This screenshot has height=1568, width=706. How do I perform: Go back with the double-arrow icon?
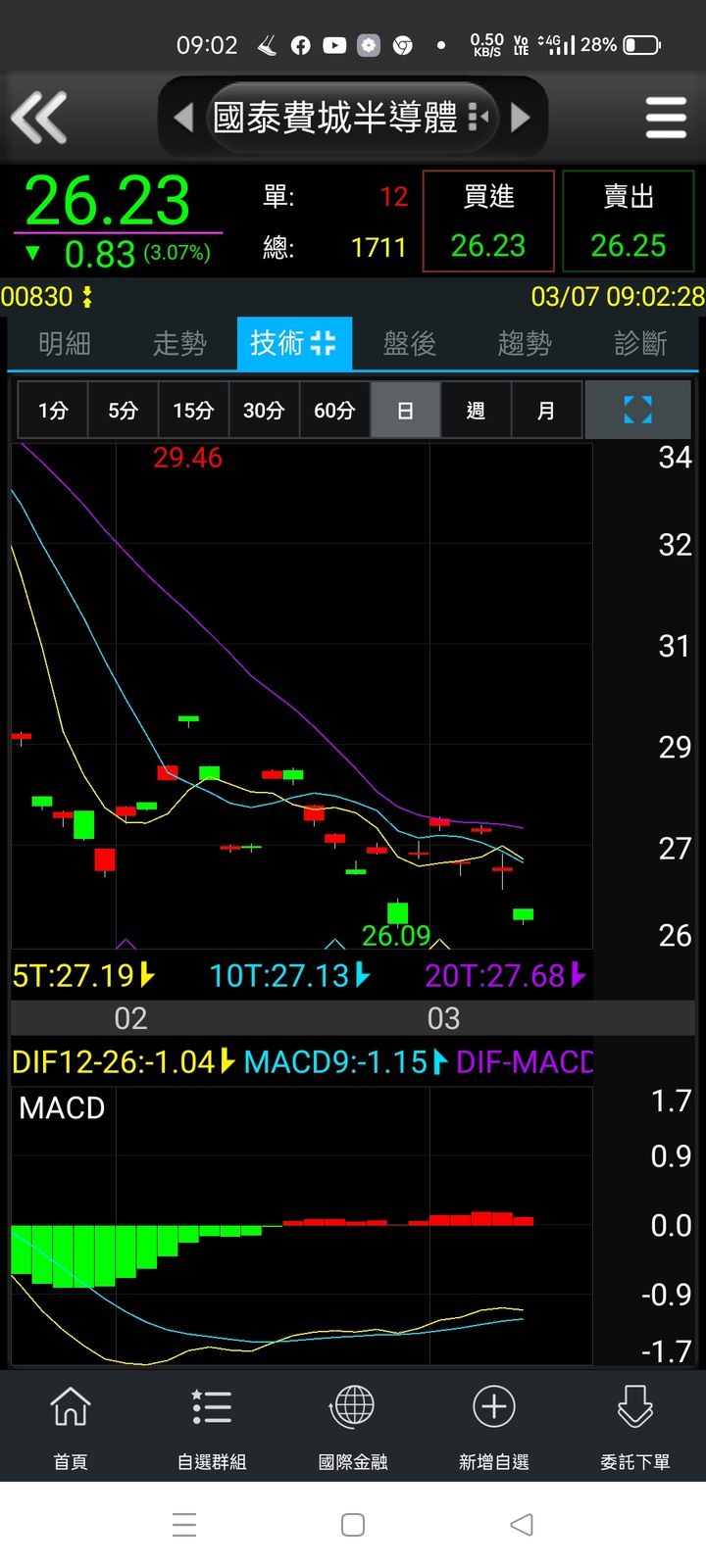coord(39,118)
